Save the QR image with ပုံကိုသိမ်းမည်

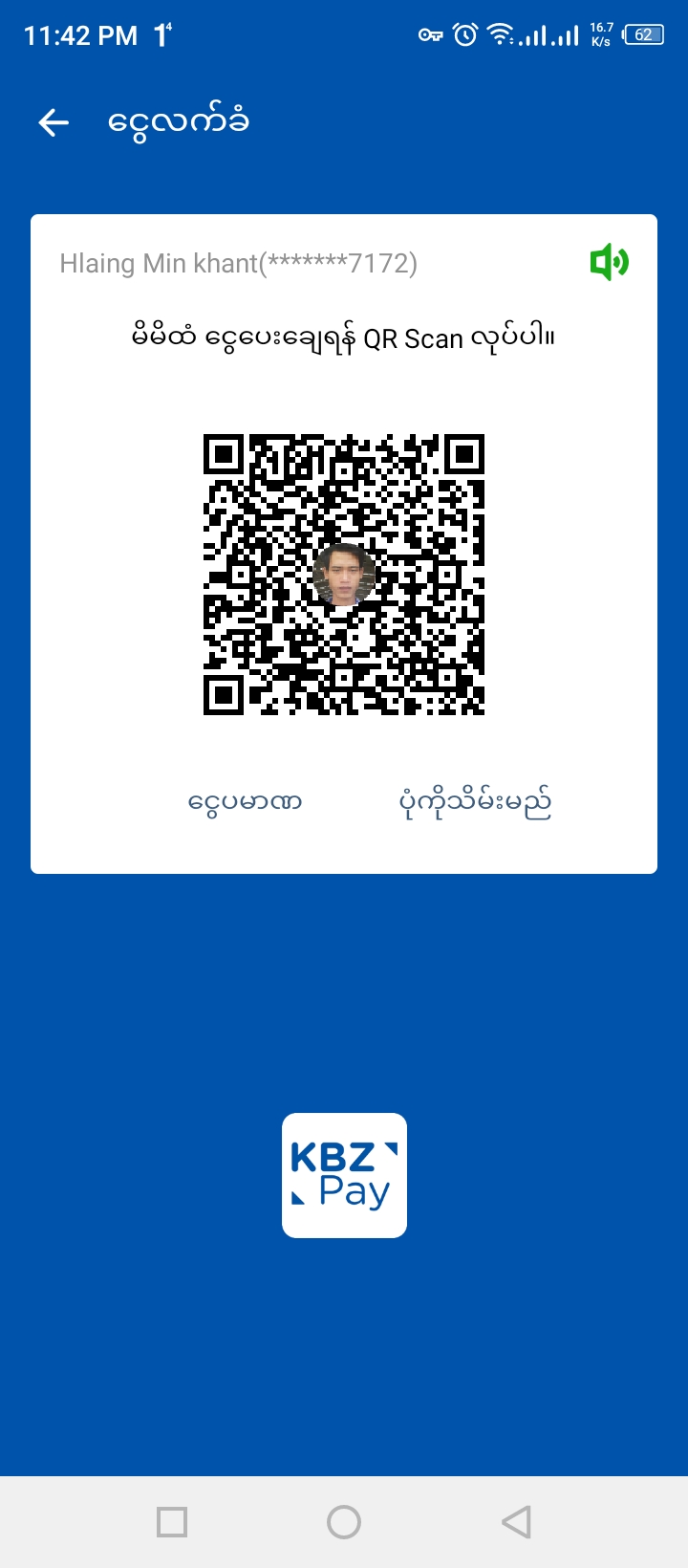[x=475, y=803]
